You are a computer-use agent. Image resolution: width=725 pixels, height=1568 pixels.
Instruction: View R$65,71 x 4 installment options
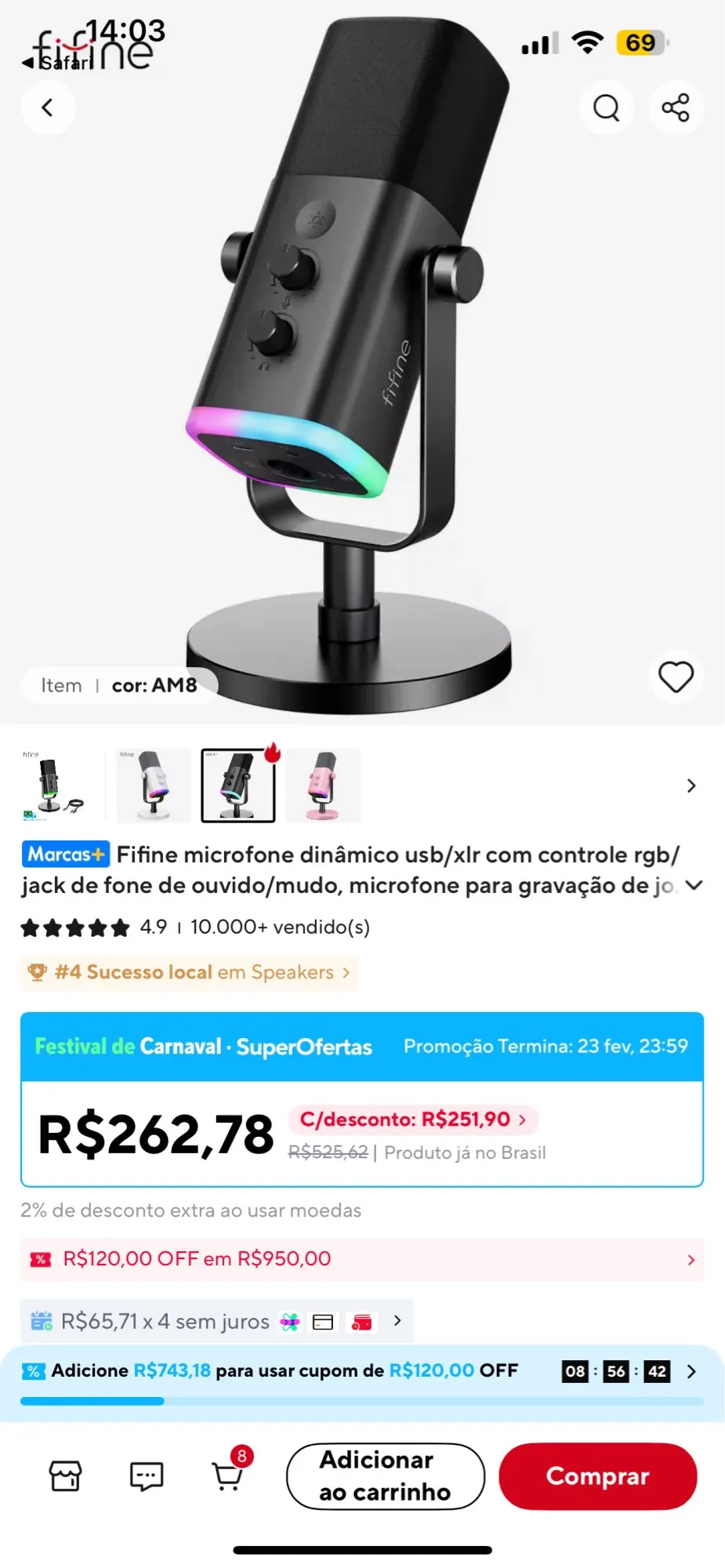pyautogui.click(x=216, y=1322)
